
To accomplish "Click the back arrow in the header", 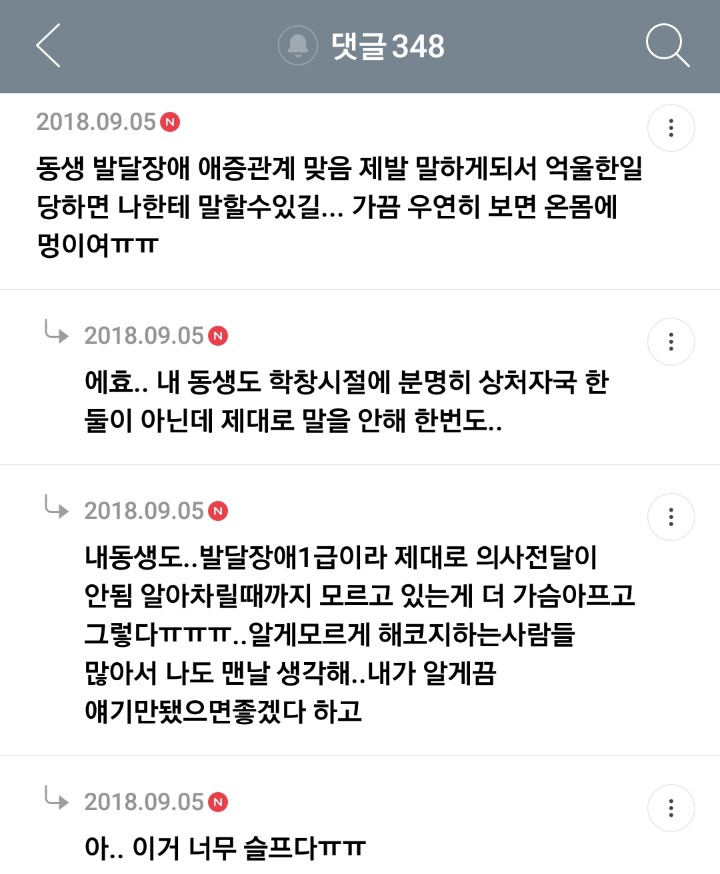I will click(47, 46).
